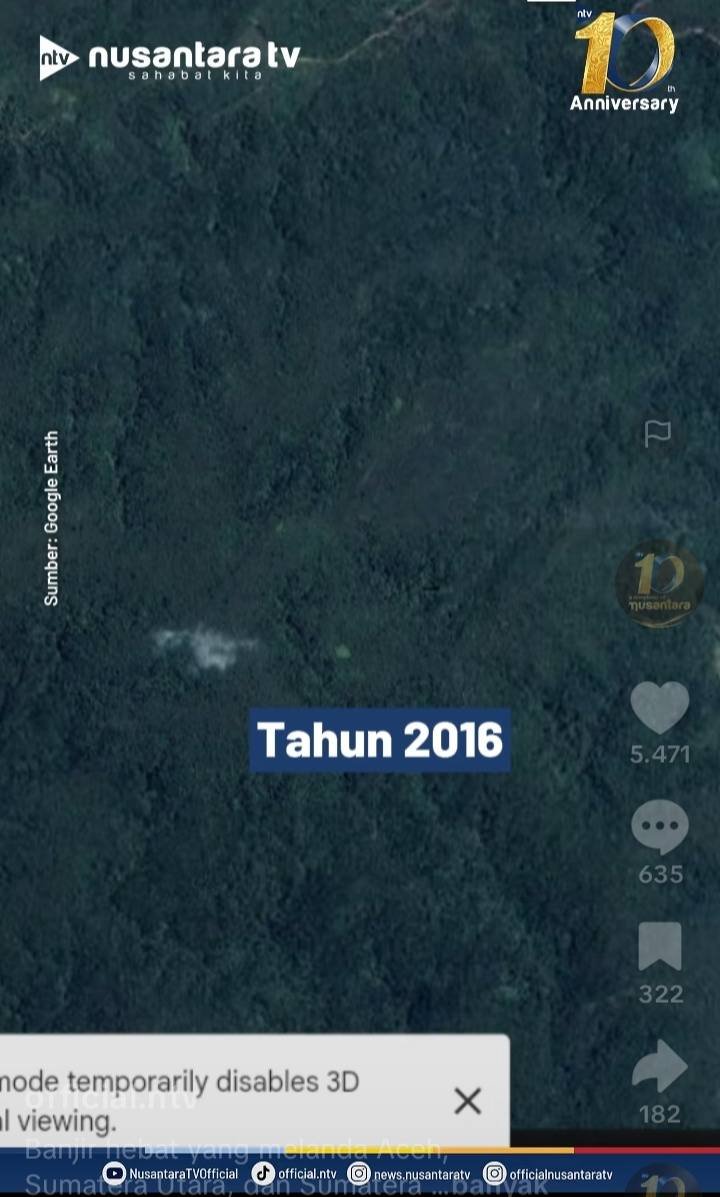Viewport: 720px width, 1197px height.
Task: Share this video
Action: (660, 1067)
